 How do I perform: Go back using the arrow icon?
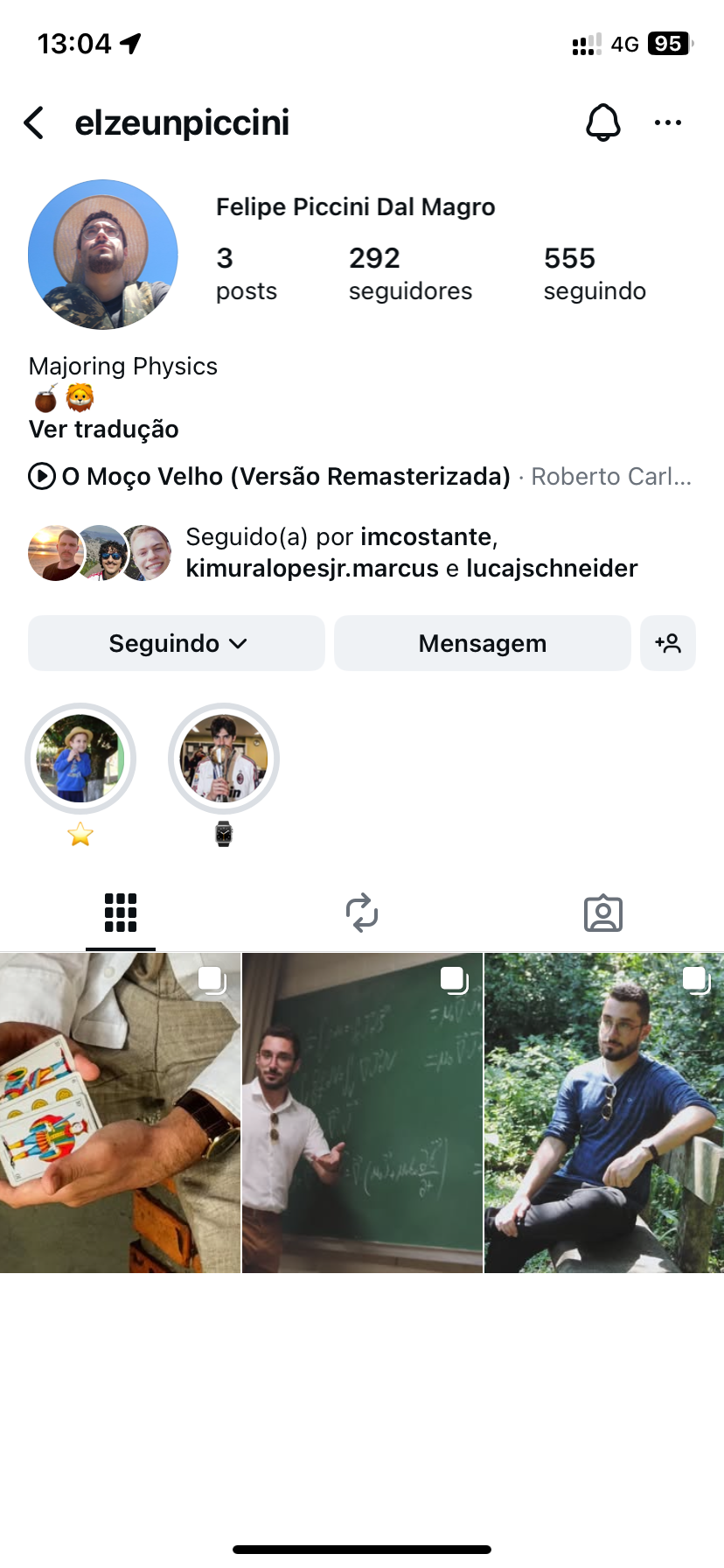click(34, 123)
